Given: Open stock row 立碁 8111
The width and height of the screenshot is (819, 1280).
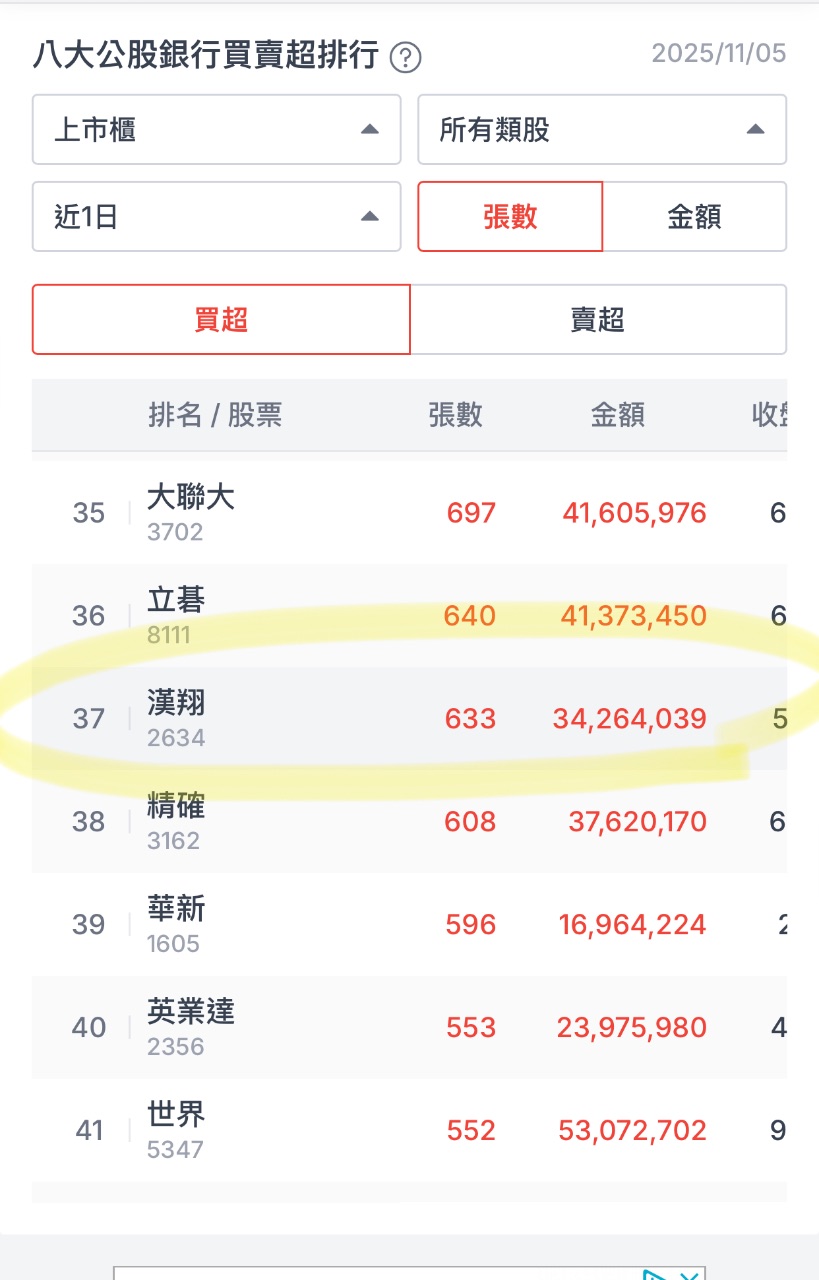Looking at the screenshot, I should point(409,616).
